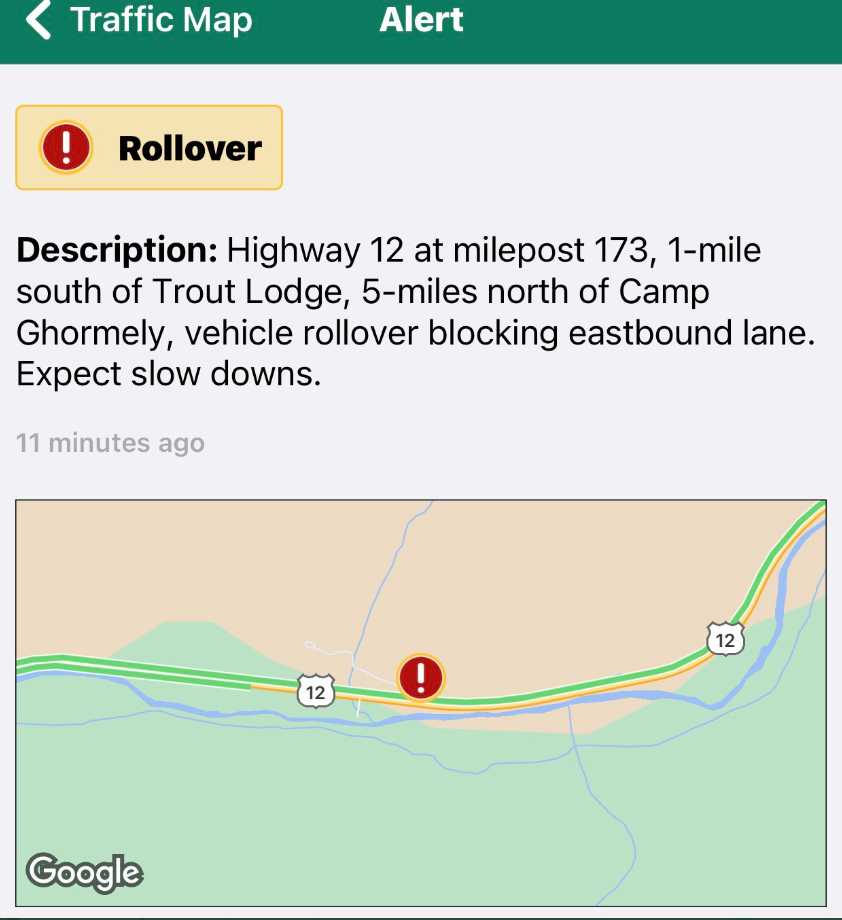Go back to Traffic Map
Image resolution: width=842 pixels, height=920 pixels.
138,20
